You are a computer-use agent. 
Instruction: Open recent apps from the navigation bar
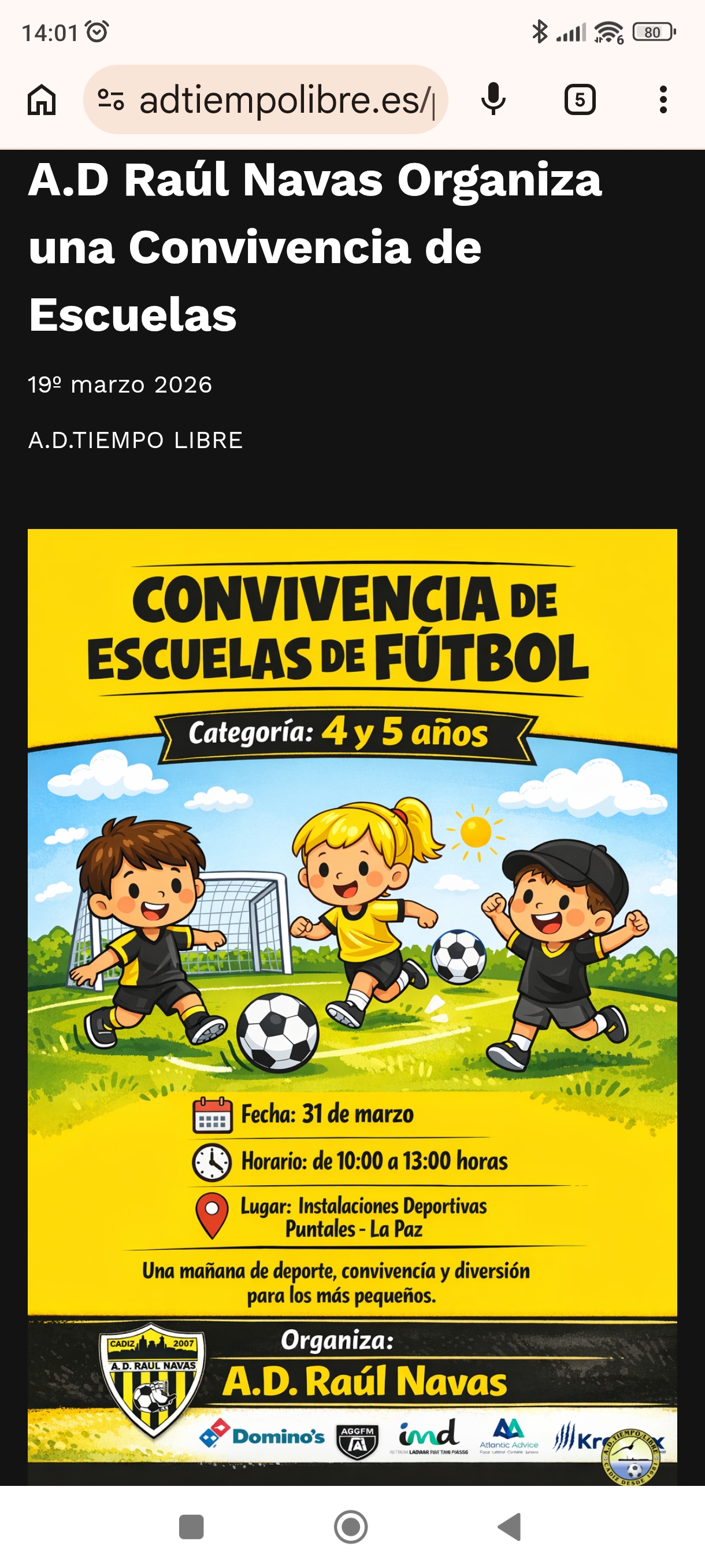pyautogui.click(x=192, y=1526)
